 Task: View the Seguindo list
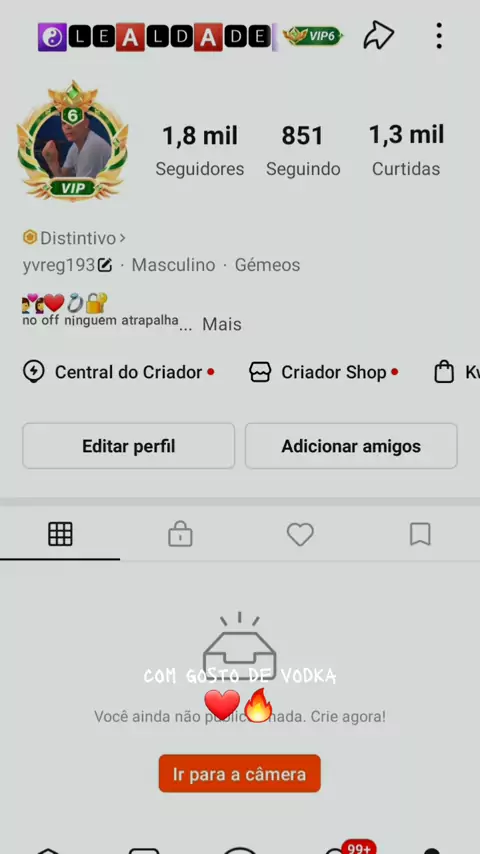303,151
